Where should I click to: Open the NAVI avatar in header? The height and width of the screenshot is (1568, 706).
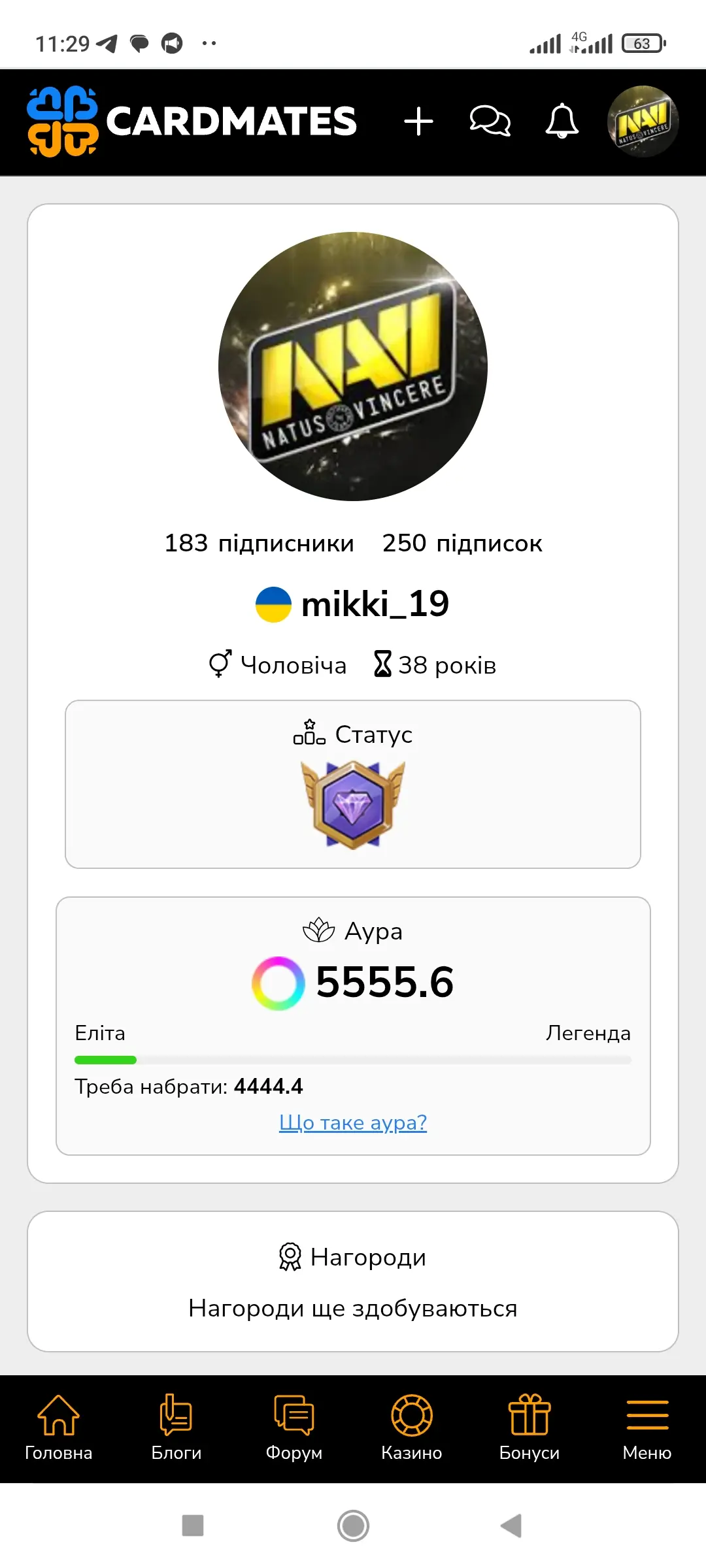click(643, 122)
